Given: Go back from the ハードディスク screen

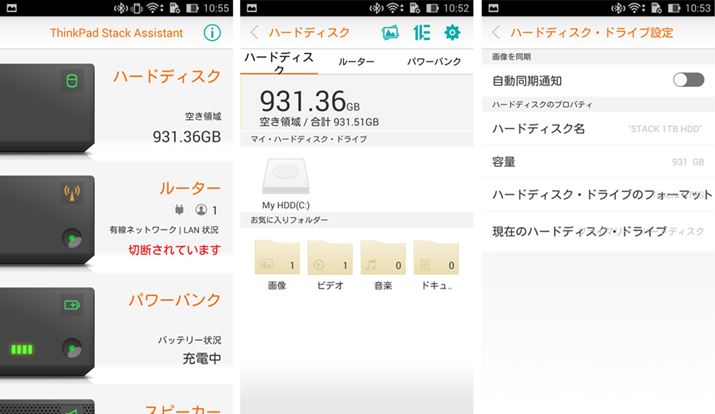Looking at the screenshot, I should tap(255, 33).
